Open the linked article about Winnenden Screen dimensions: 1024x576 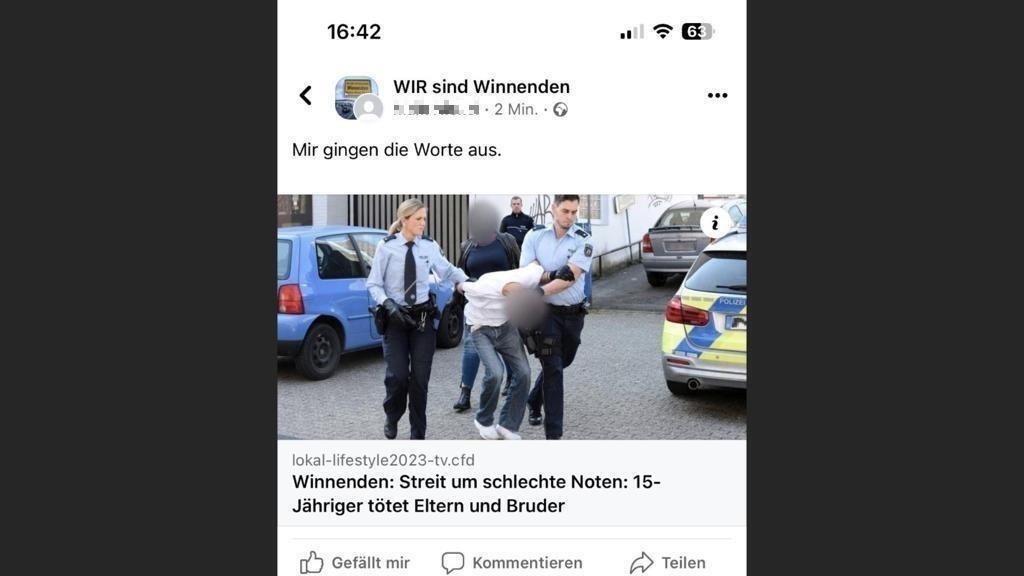(476, 494)
